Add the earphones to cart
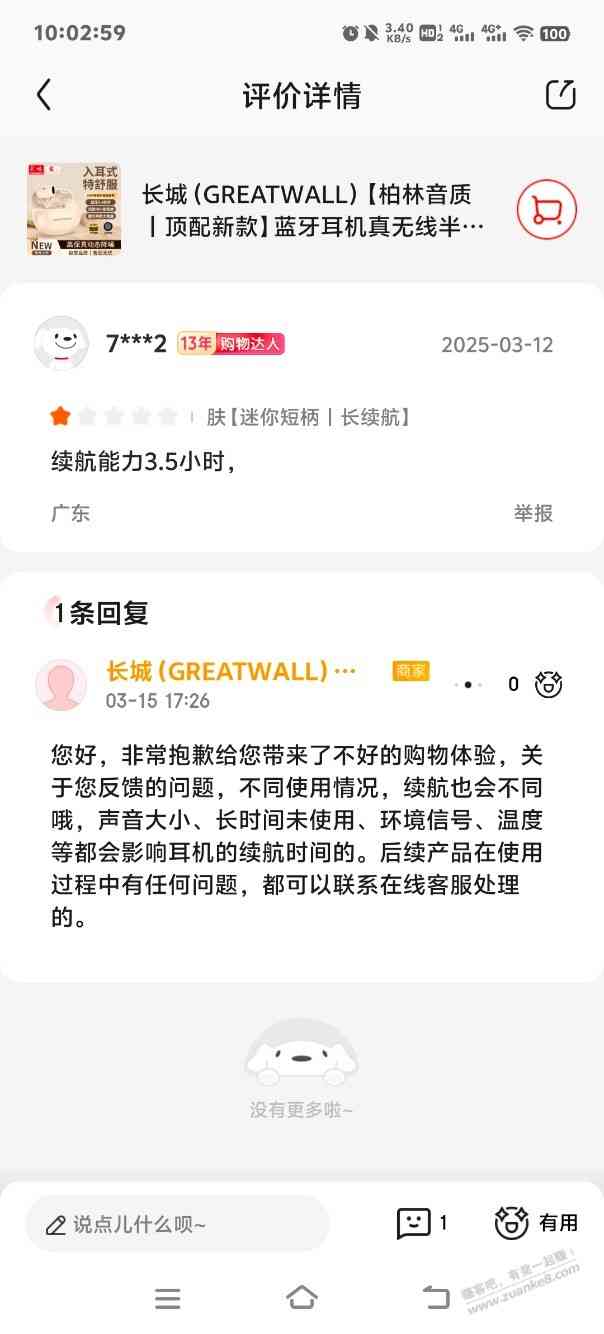This screenshot has width=604, height=1334. (546, 209)
